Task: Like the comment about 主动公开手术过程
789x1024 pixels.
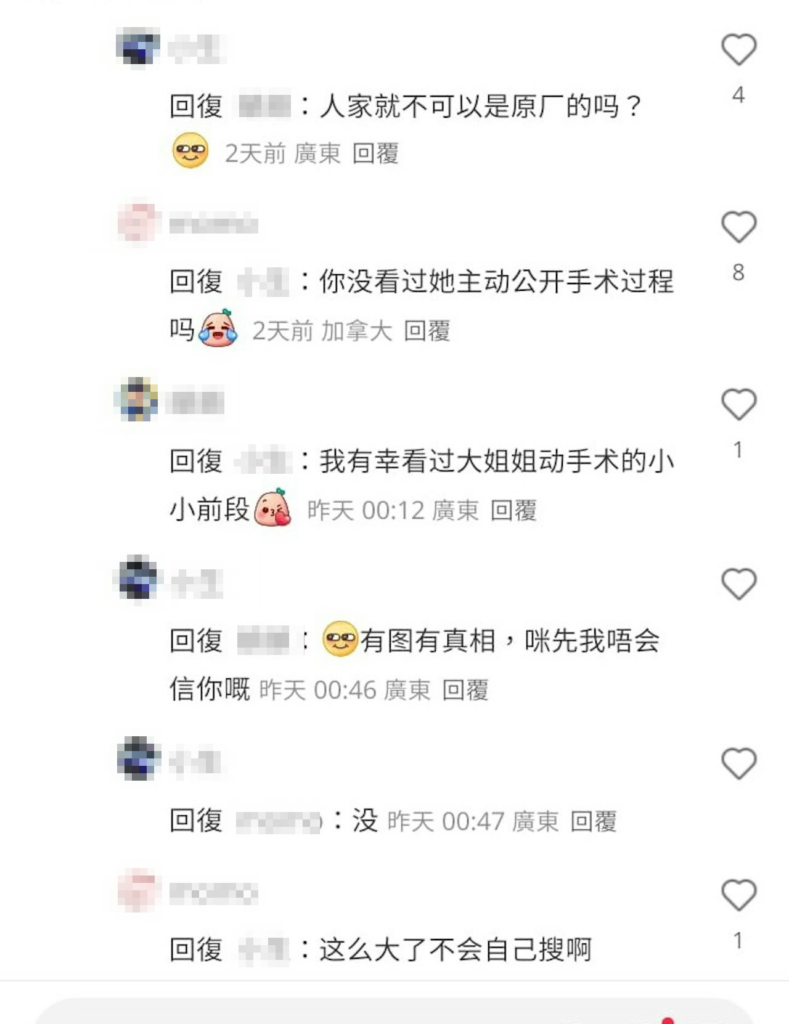Action: click(x=739, y=228)
